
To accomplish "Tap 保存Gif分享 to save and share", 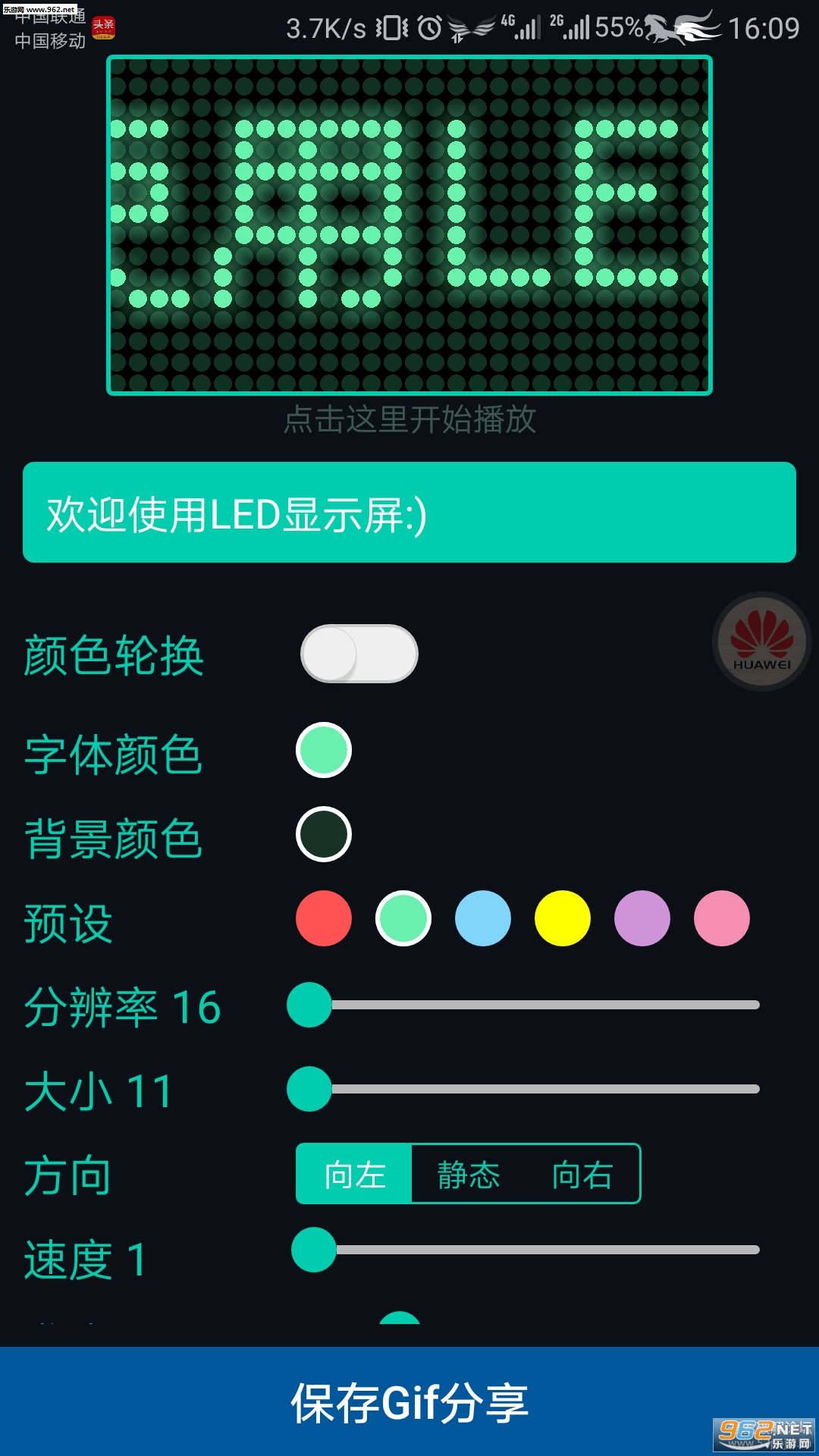I will pos(409,1401).
